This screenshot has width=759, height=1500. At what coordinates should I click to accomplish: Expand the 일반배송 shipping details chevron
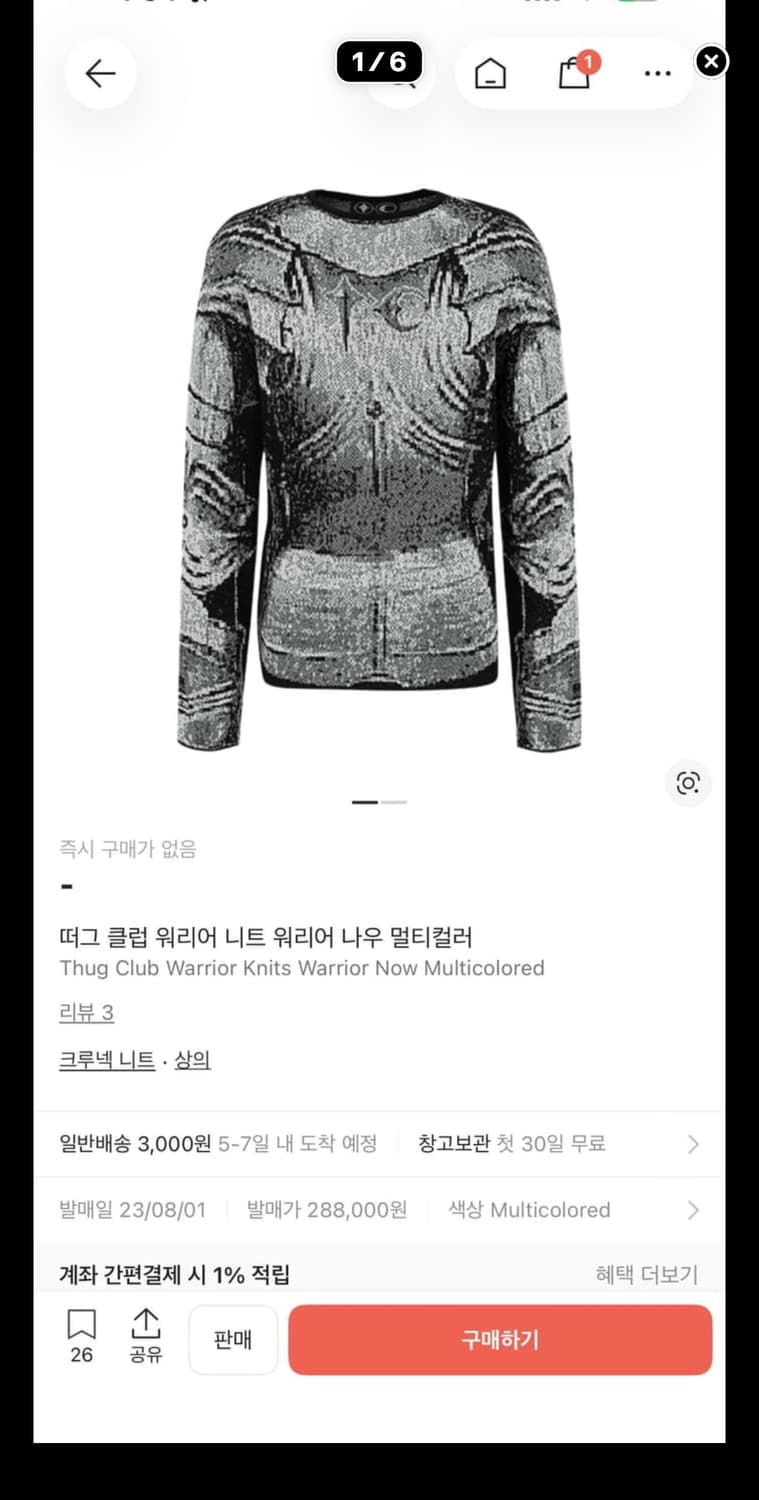[692, 1143]
